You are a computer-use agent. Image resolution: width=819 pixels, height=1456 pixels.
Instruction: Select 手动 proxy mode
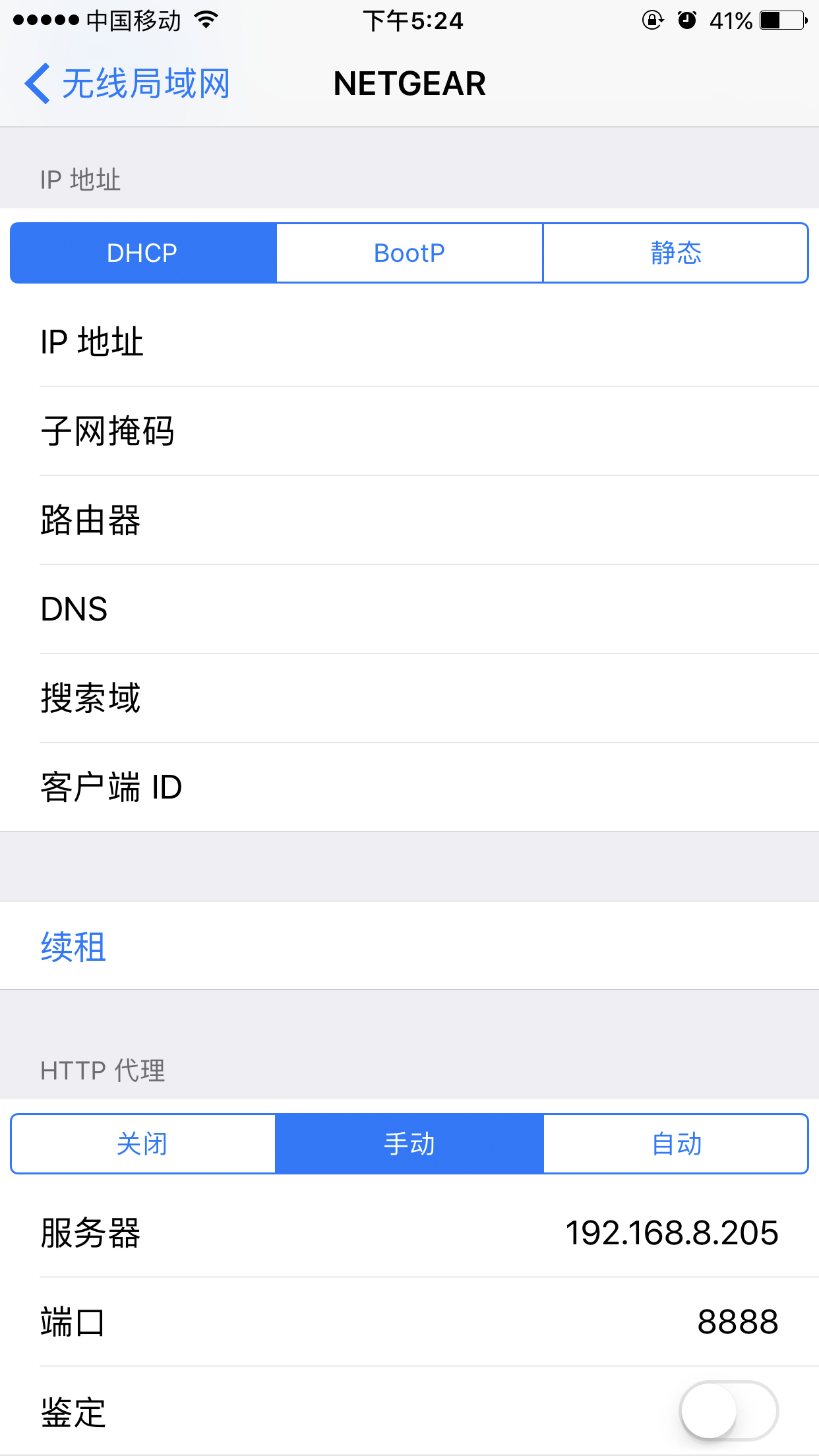[x=409, y=1144]
